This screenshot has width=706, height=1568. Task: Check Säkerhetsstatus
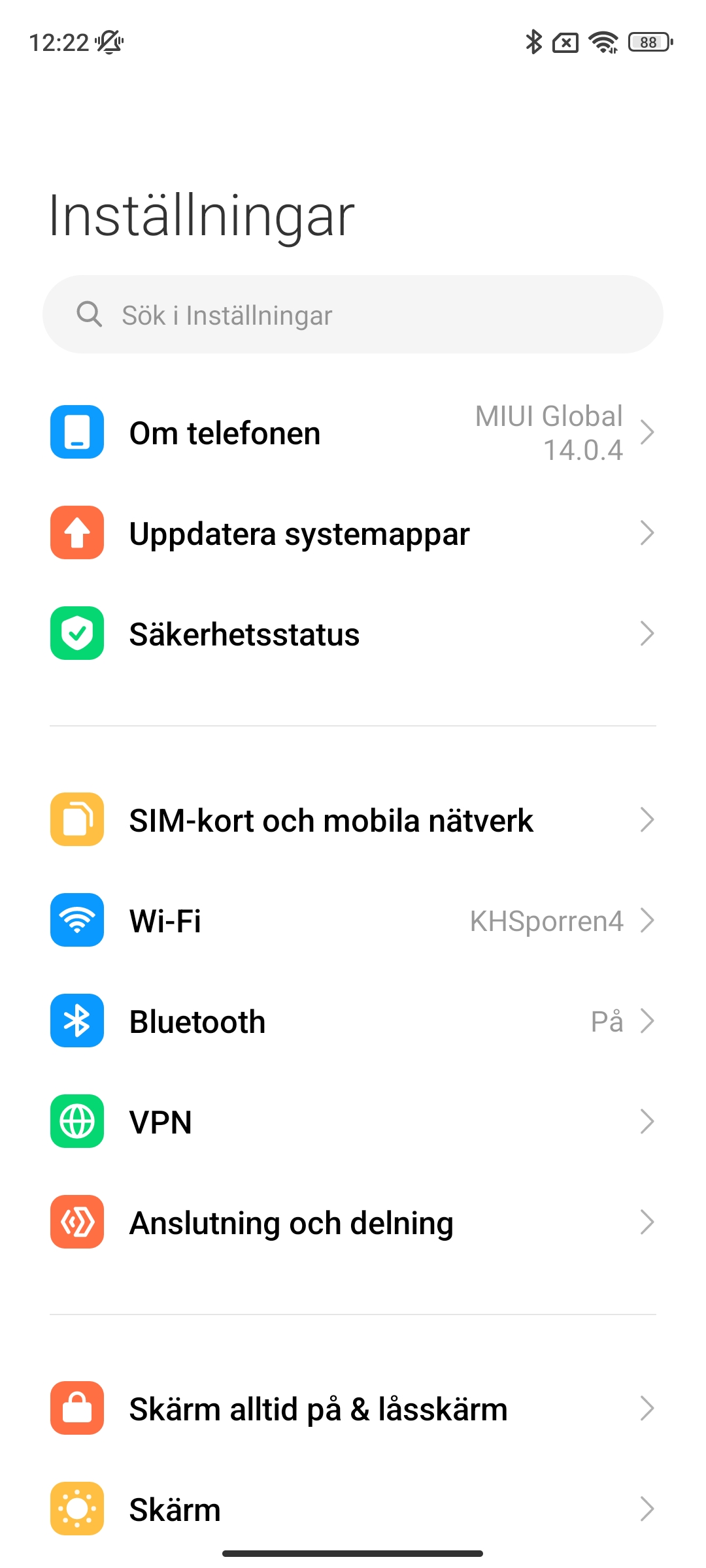(x=353, y=634)
